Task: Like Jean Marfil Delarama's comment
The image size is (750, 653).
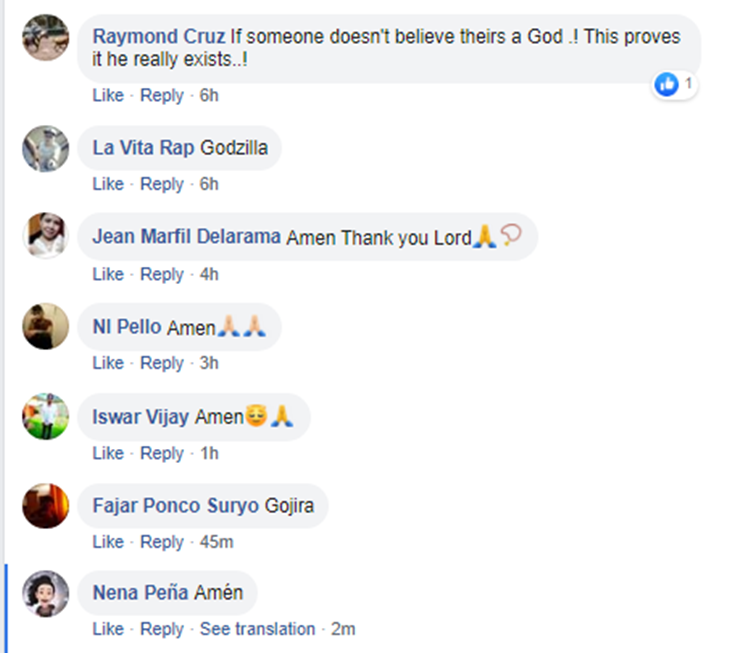Action: click(108, 274)
